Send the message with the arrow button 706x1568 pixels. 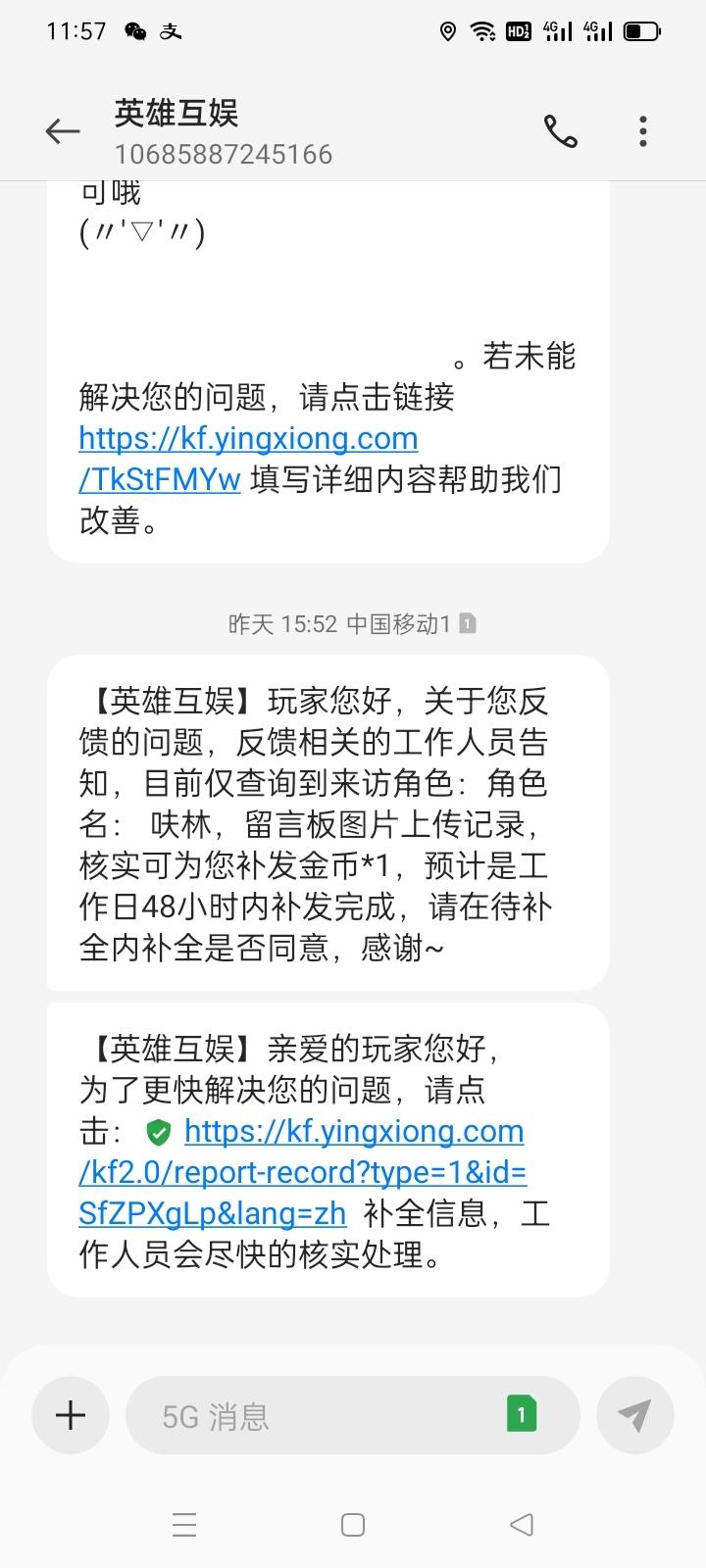635,1415
